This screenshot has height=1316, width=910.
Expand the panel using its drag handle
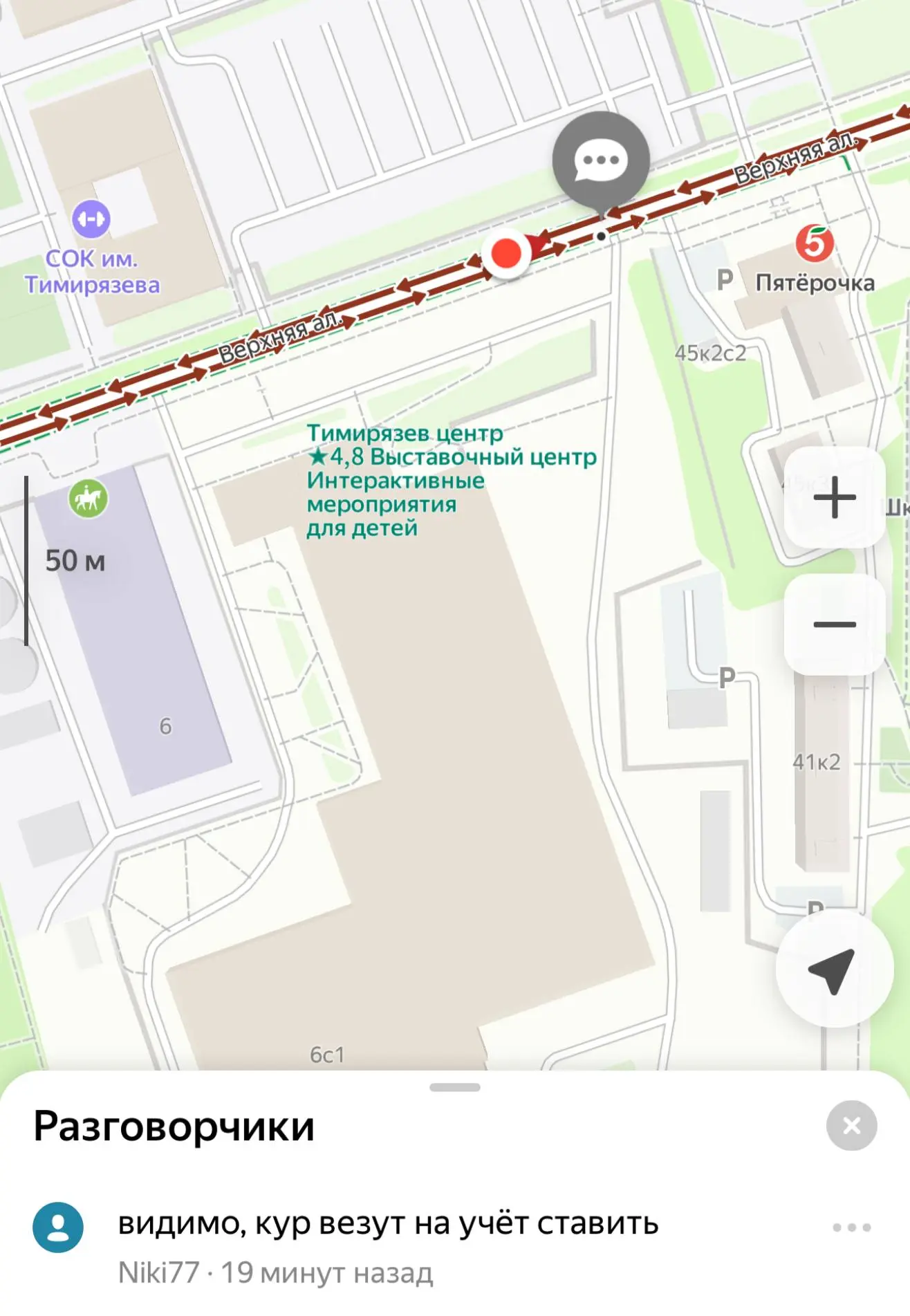455,1087
